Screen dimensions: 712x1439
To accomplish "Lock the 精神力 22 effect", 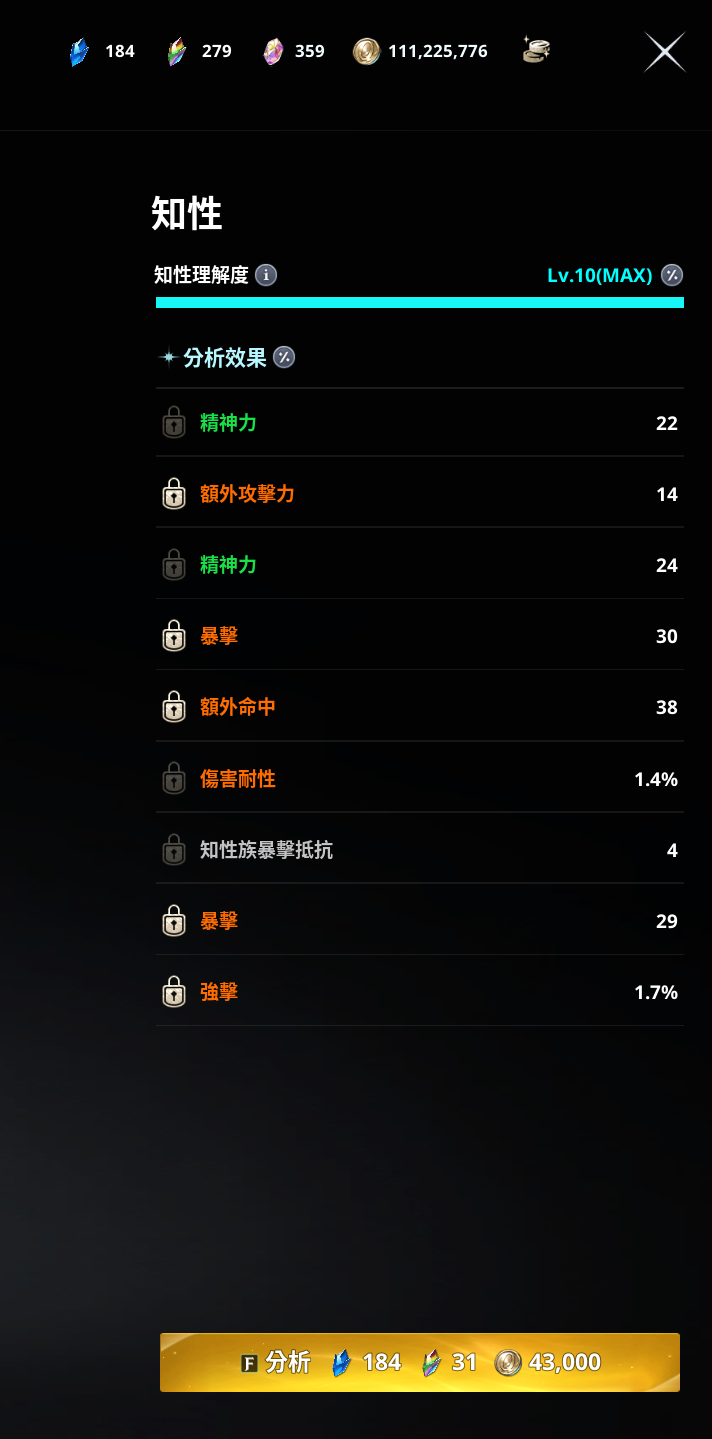I will (x=174, y=423).
